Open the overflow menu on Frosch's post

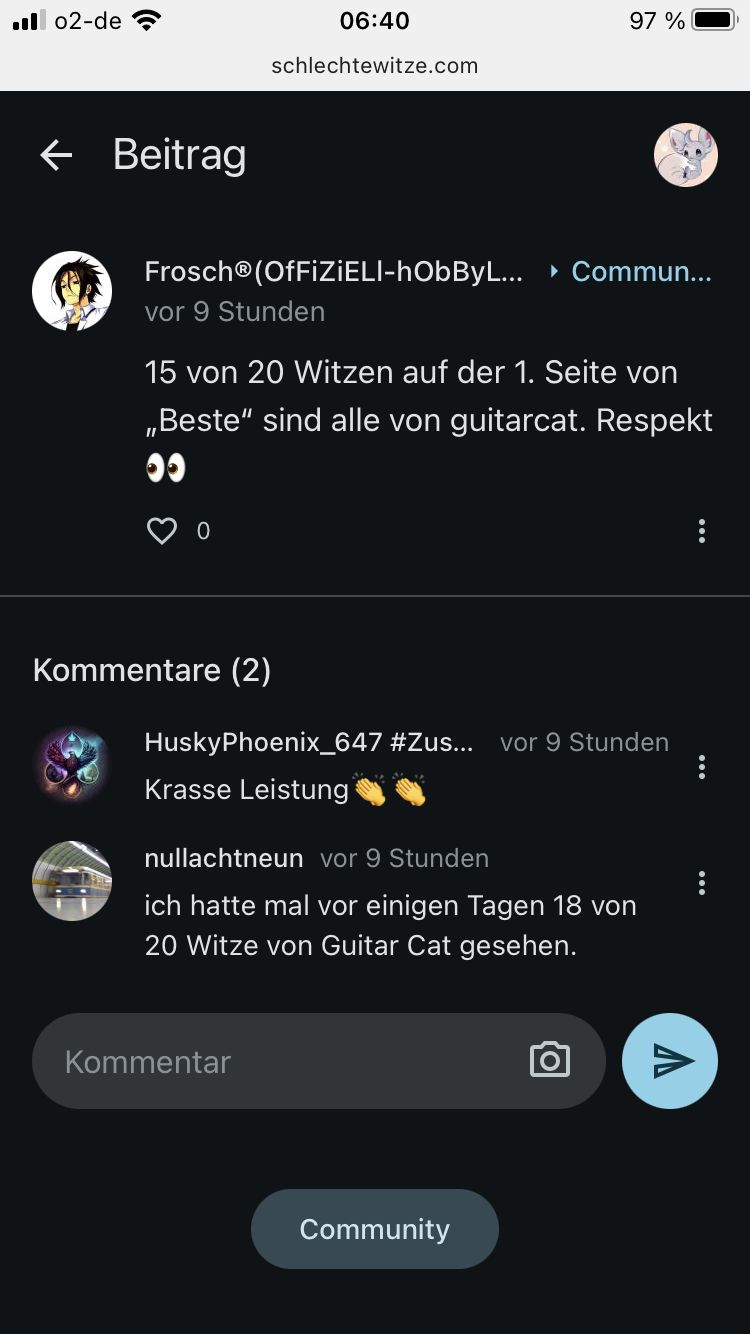point(702,531)
